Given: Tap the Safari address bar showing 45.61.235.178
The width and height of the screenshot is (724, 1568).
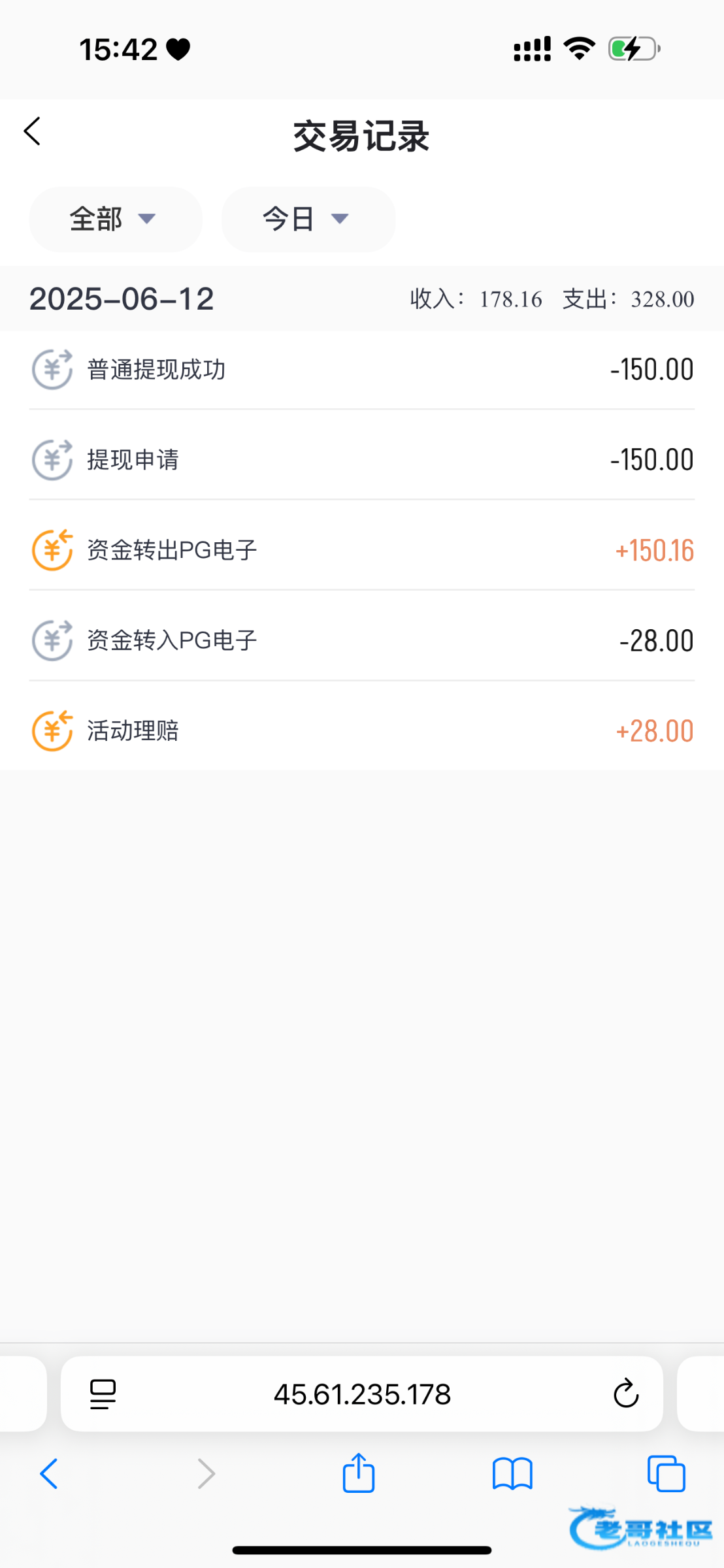Looking at the screenshot, I should click(362, 1394).
